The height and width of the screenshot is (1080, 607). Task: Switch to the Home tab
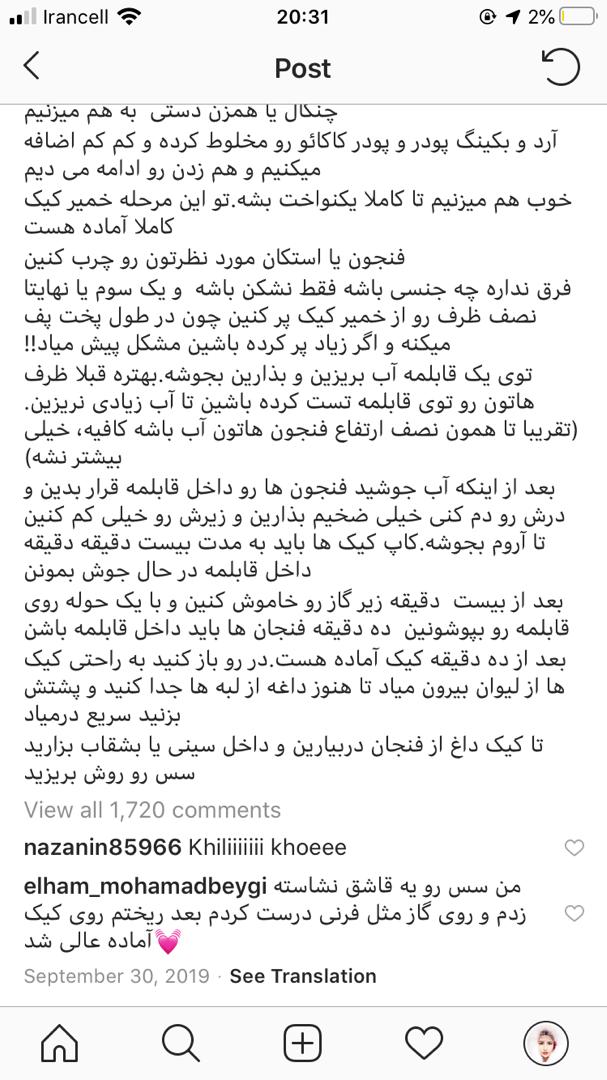(60, 1044)
